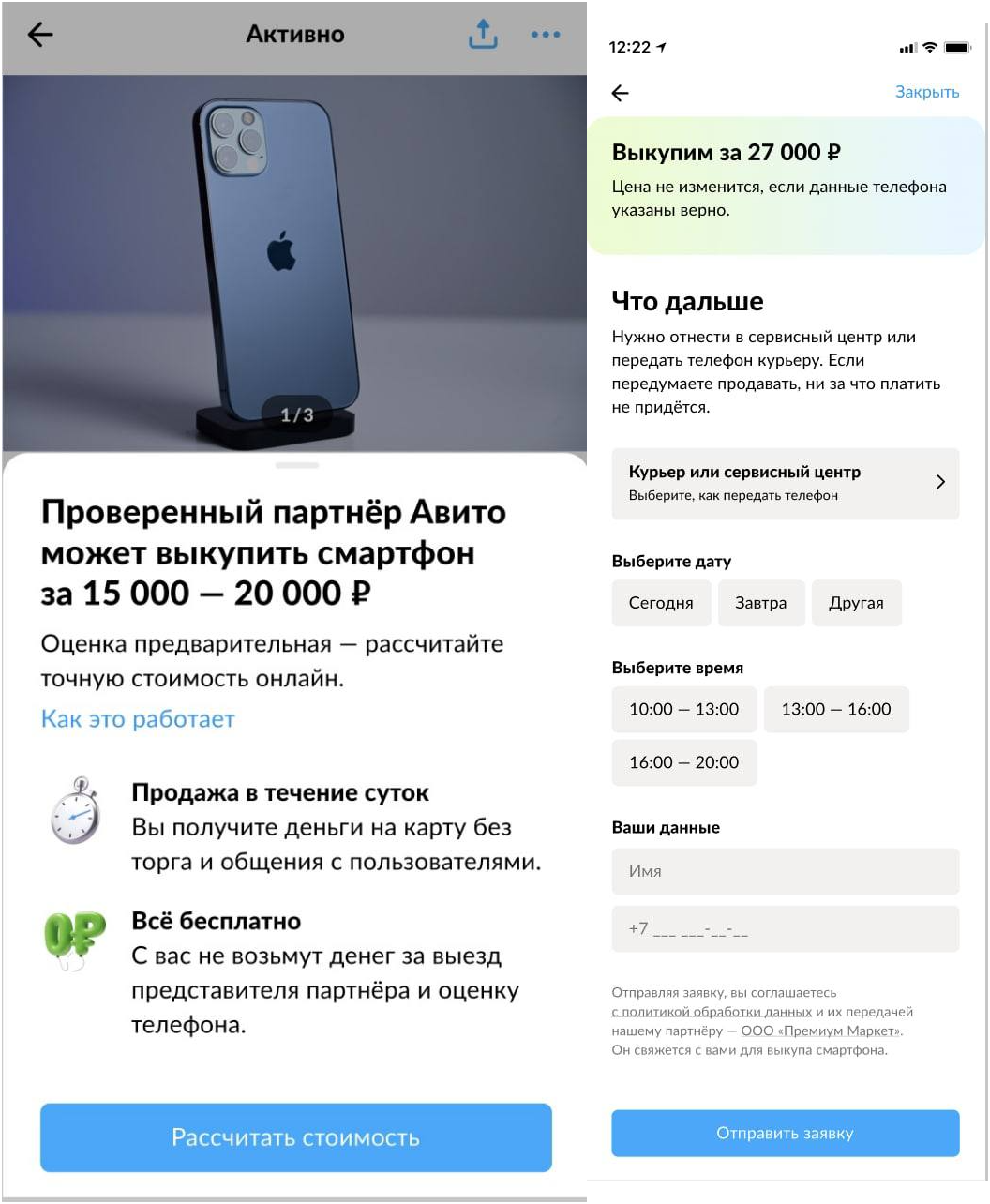Go back from the Активно listing
Screen dimensions: 990x1204
tap(40, 35)
